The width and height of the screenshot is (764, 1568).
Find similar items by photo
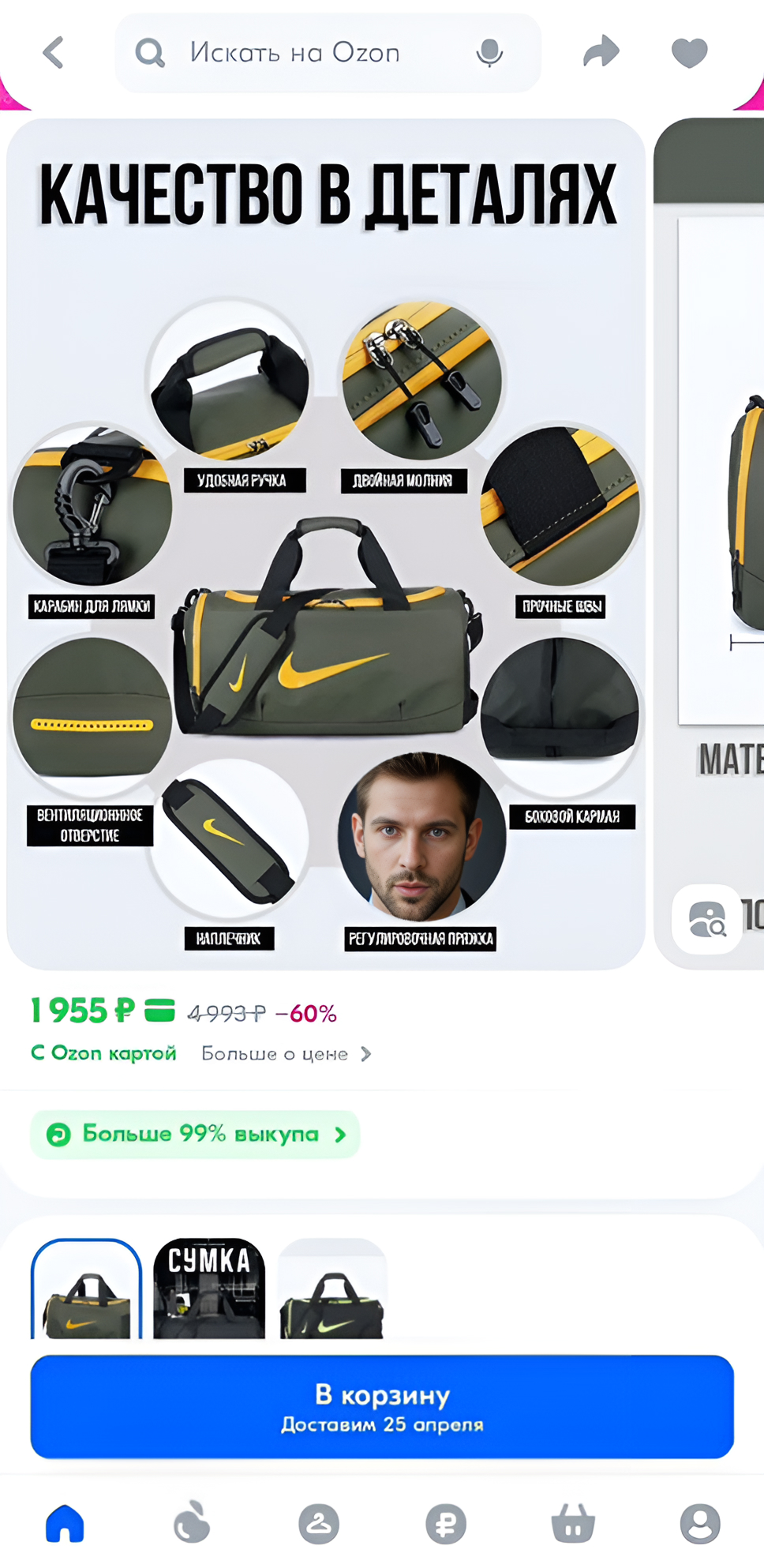click(707, 920)
